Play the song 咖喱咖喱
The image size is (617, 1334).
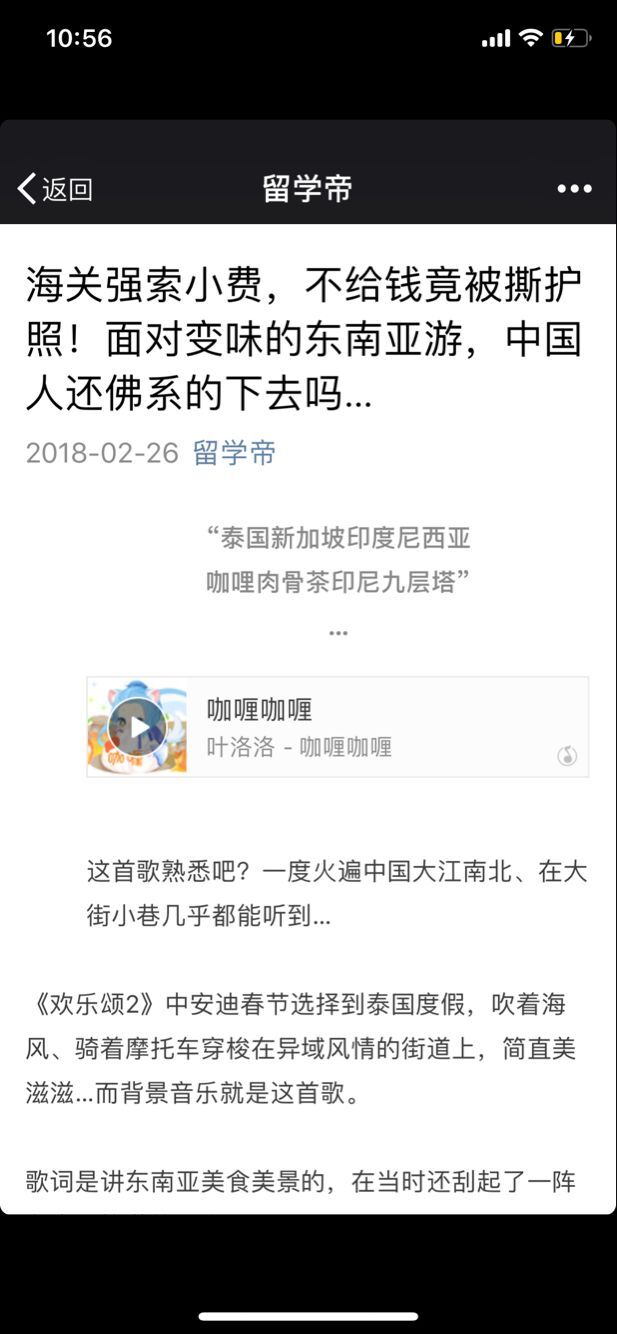pyautogui.click(x=138, y=727)
